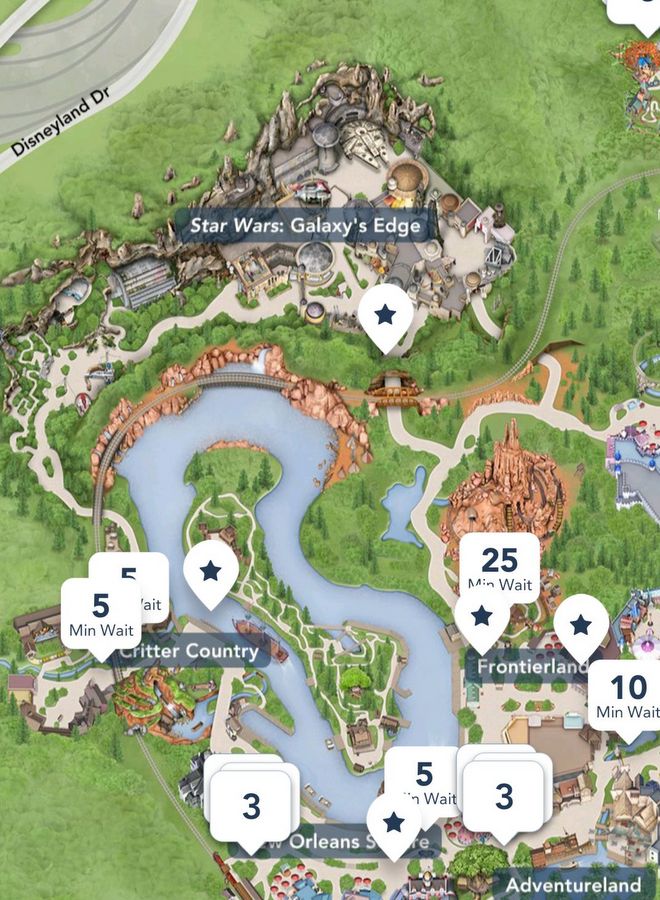Tap the front 5 Min Wait marker above Critter Country
The image size is (660, 900).
point(100,615)
